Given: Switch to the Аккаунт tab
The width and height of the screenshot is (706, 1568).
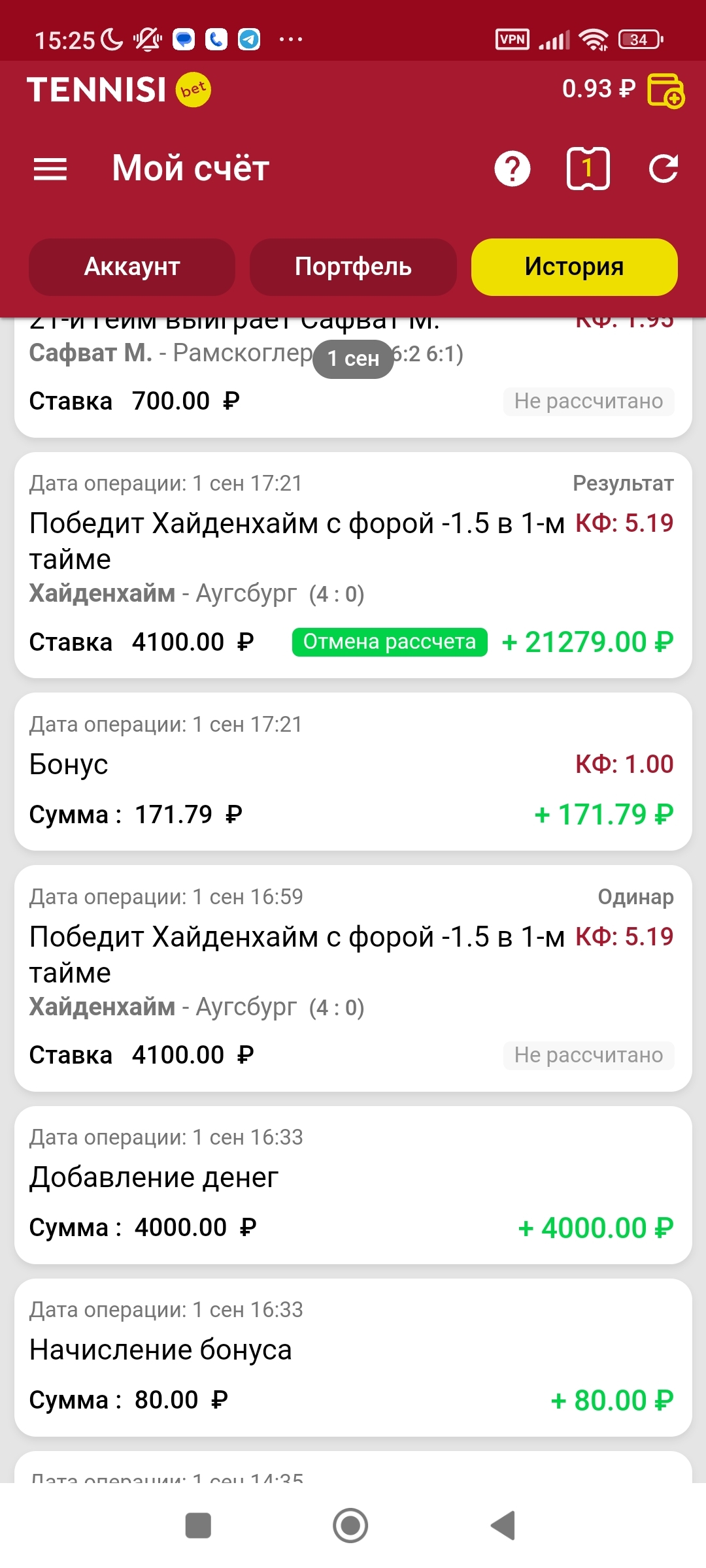Looking at the screenshot, I should 132,267.
